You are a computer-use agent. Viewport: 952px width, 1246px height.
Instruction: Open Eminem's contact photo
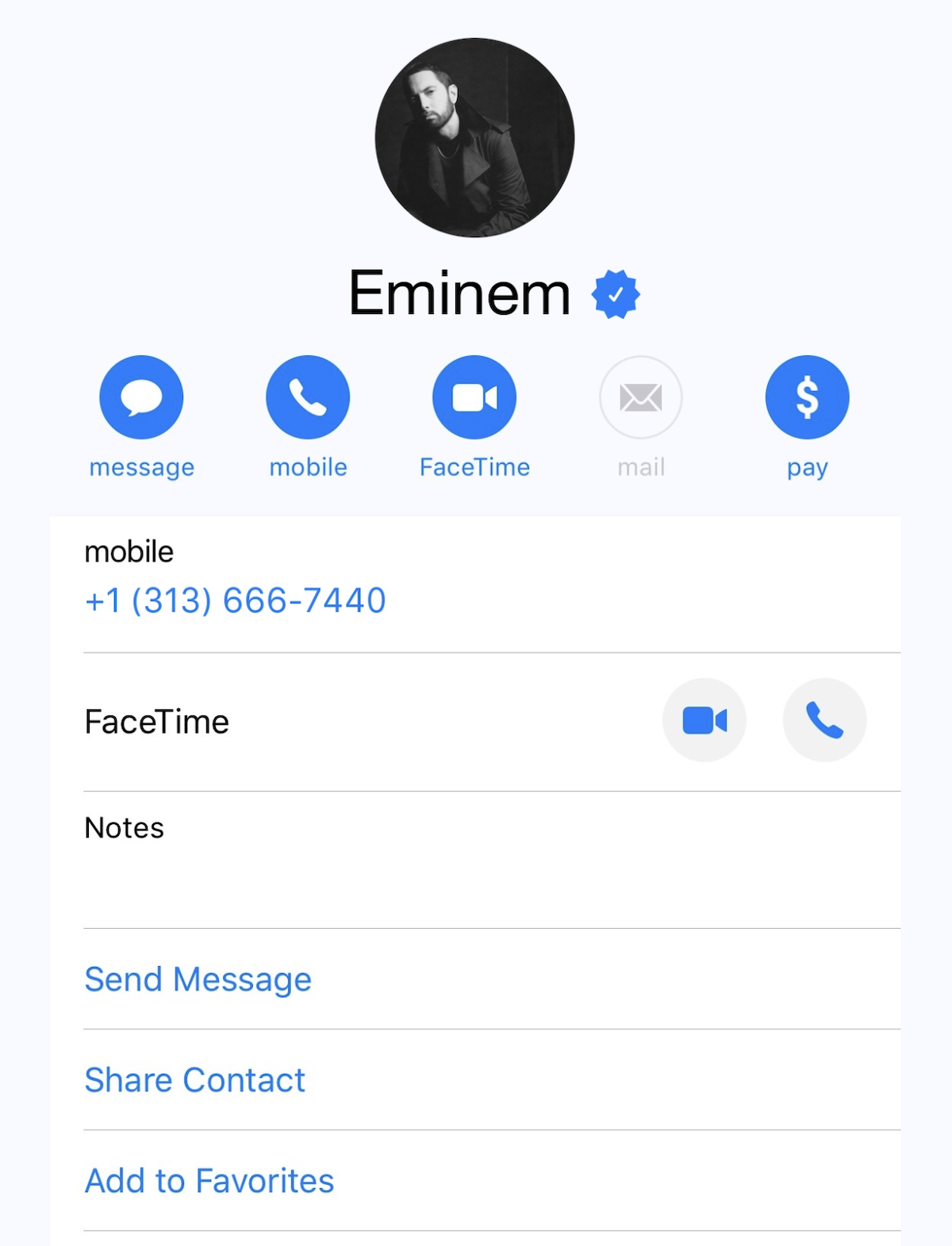tap(474, 138)
